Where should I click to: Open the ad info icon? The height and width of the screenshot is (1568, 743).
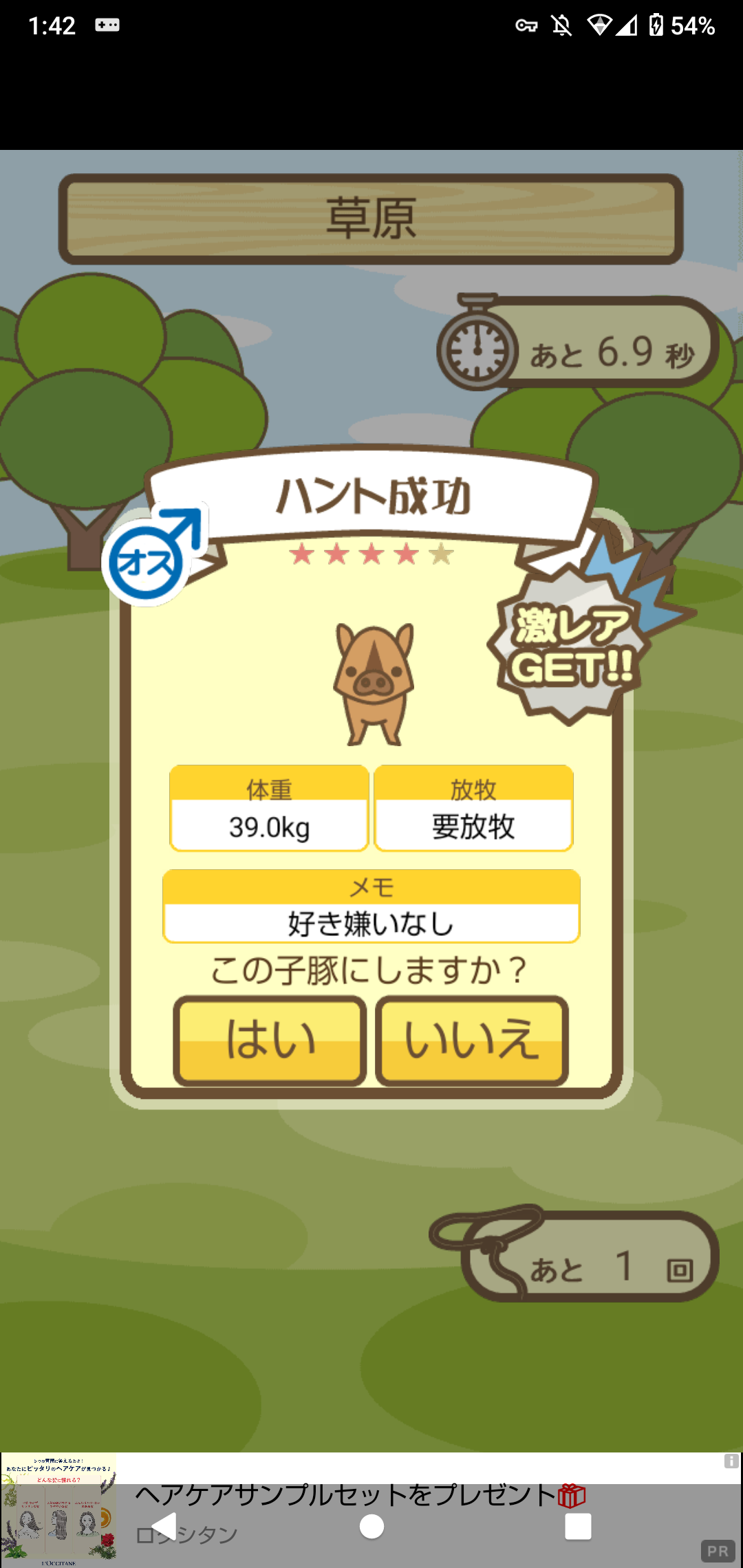(x=731, y=1461)
